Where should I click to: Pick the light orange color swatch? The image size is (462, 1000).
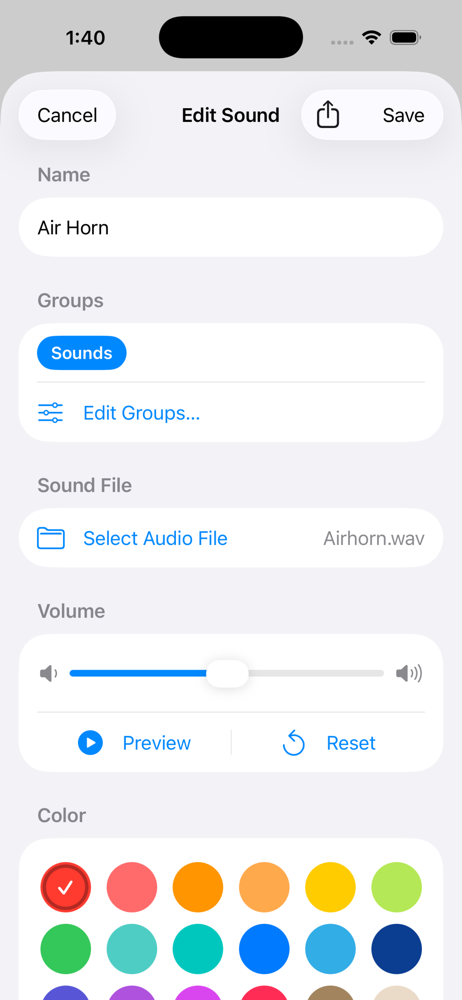click(264, 887)
